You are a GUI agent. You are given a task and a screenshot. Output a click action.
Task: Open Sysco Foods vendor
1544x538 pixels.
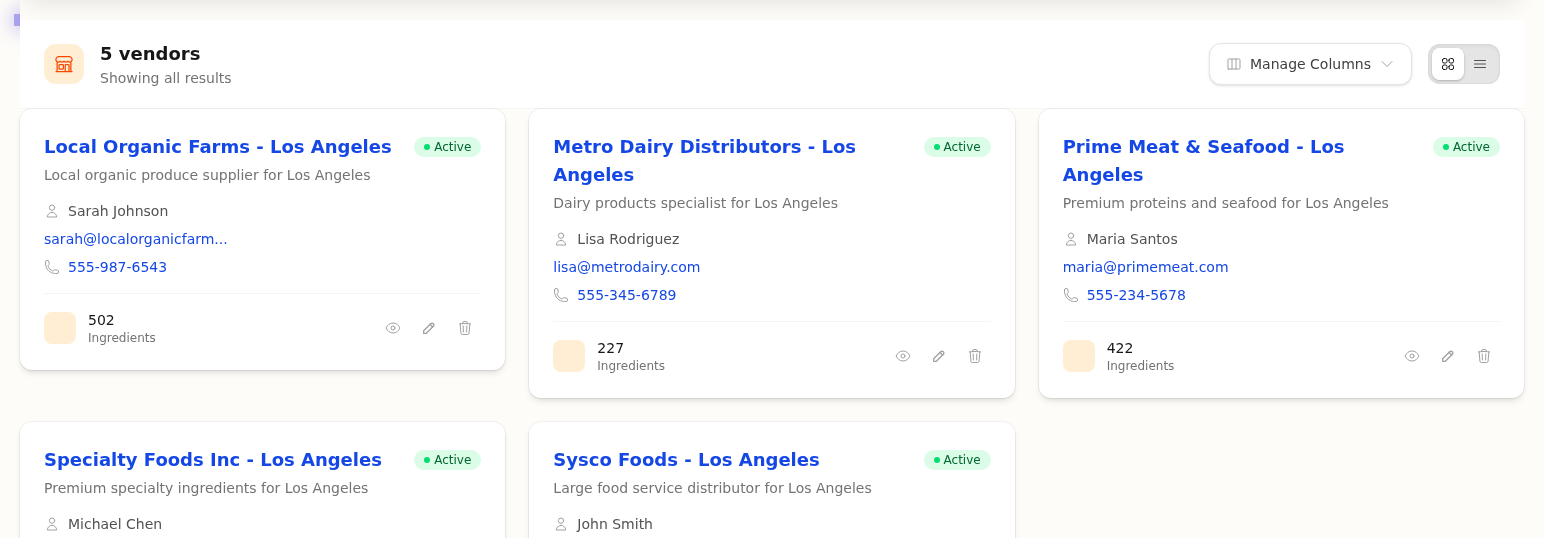coord(686,460)
